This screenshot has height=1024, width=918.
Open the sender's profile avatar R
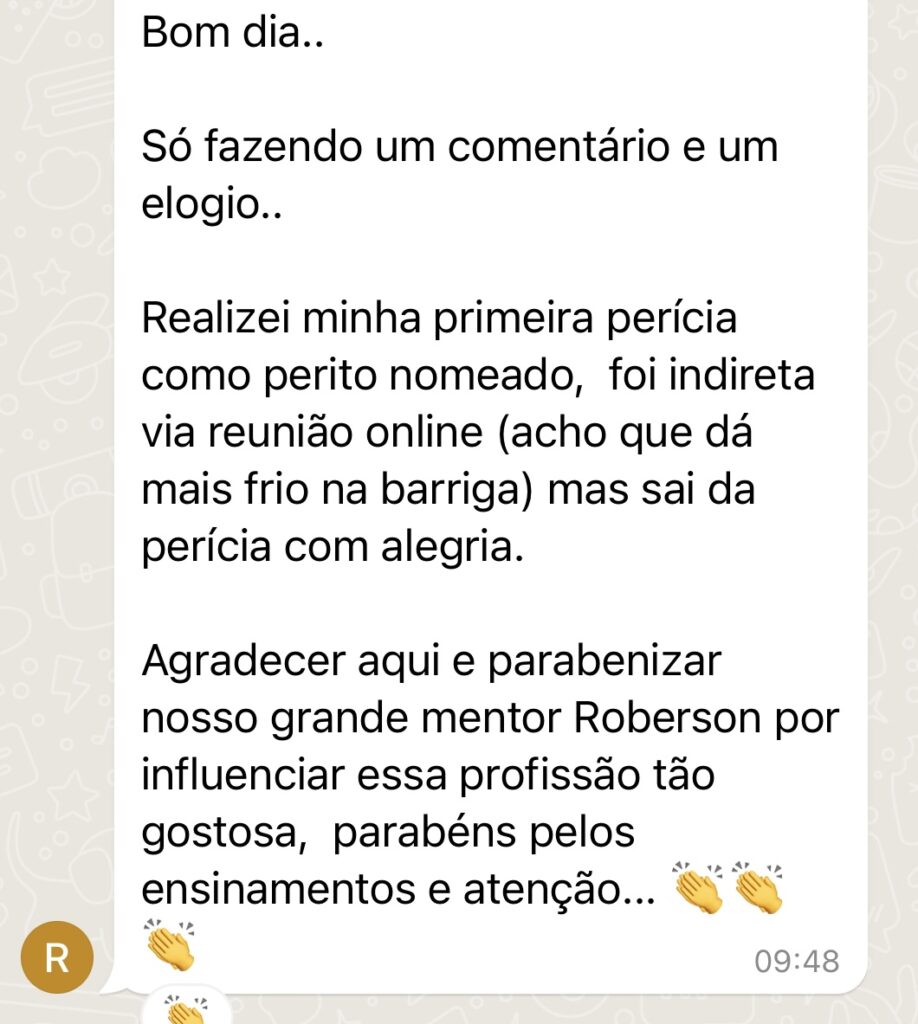tap(57, 957)
